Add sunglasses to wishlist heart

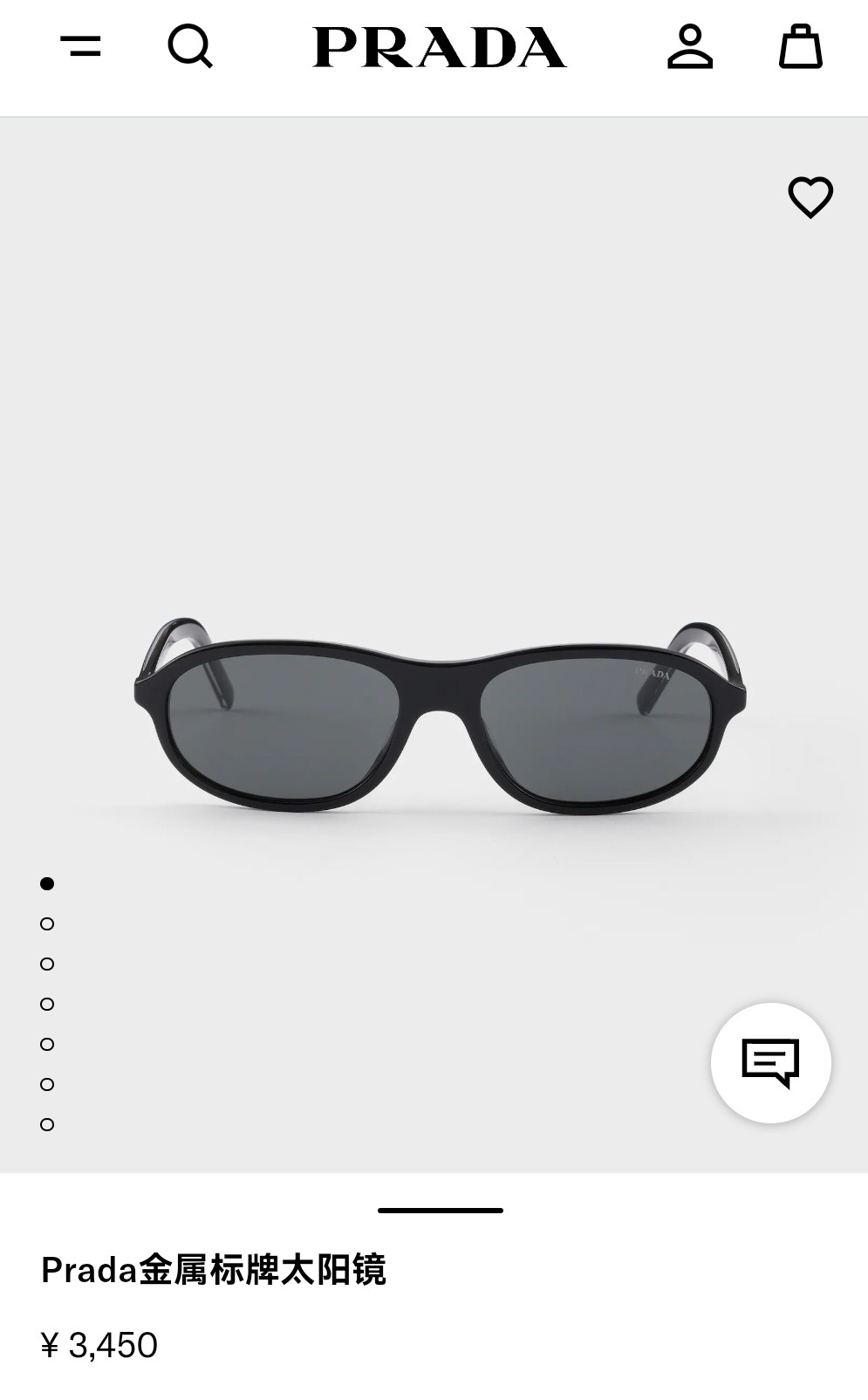click(x=810, y=197)
